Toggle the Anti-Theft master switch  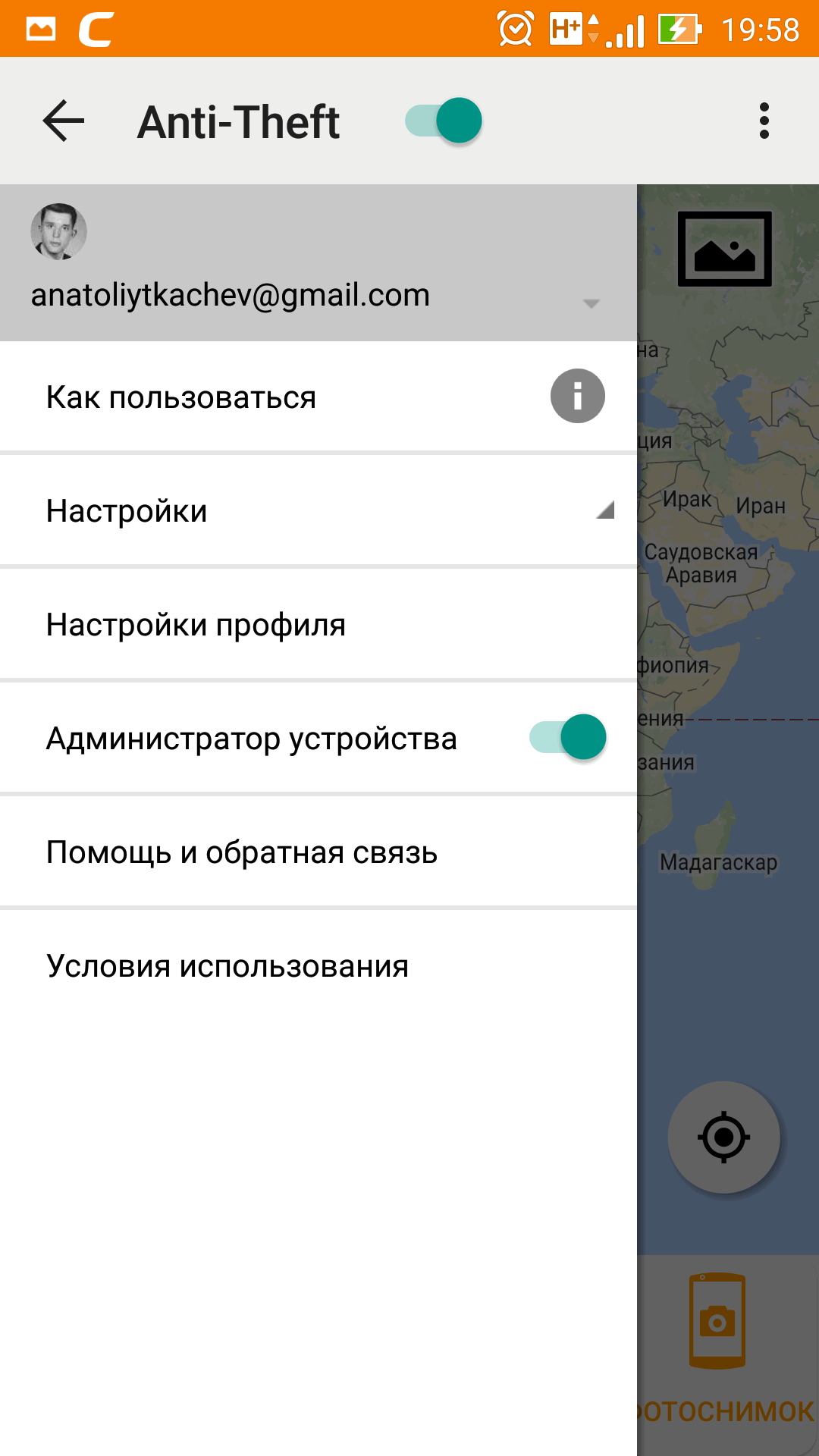point(444,121)
